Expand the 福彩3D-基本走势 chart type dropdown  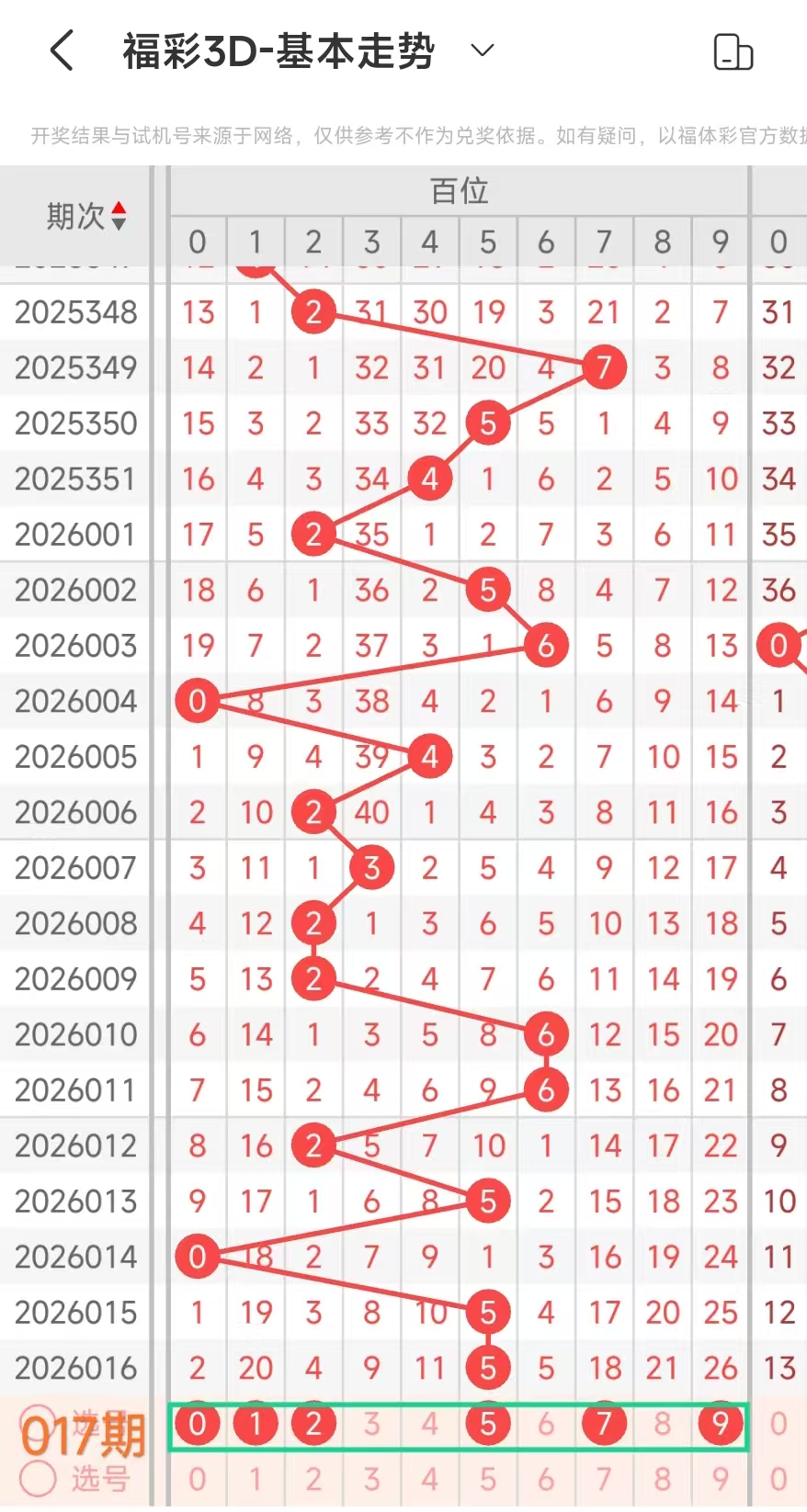pos(483,50)
